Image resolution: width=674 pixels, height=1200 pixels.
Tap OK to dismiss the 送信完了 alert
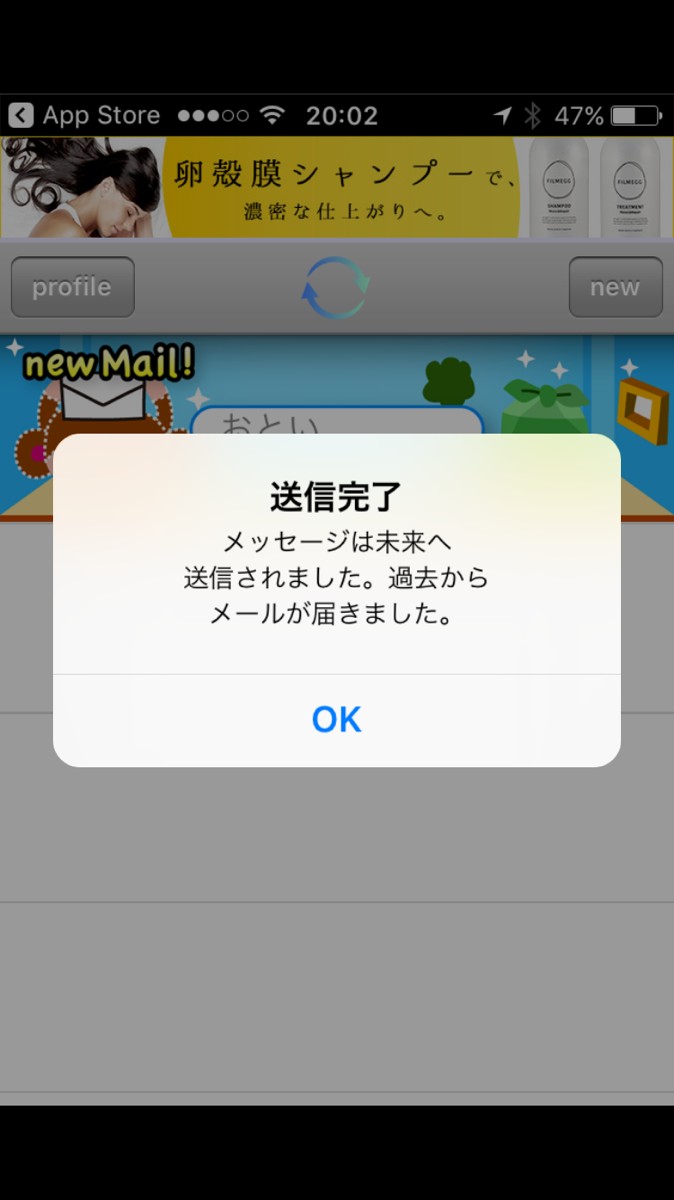point(336,720)
